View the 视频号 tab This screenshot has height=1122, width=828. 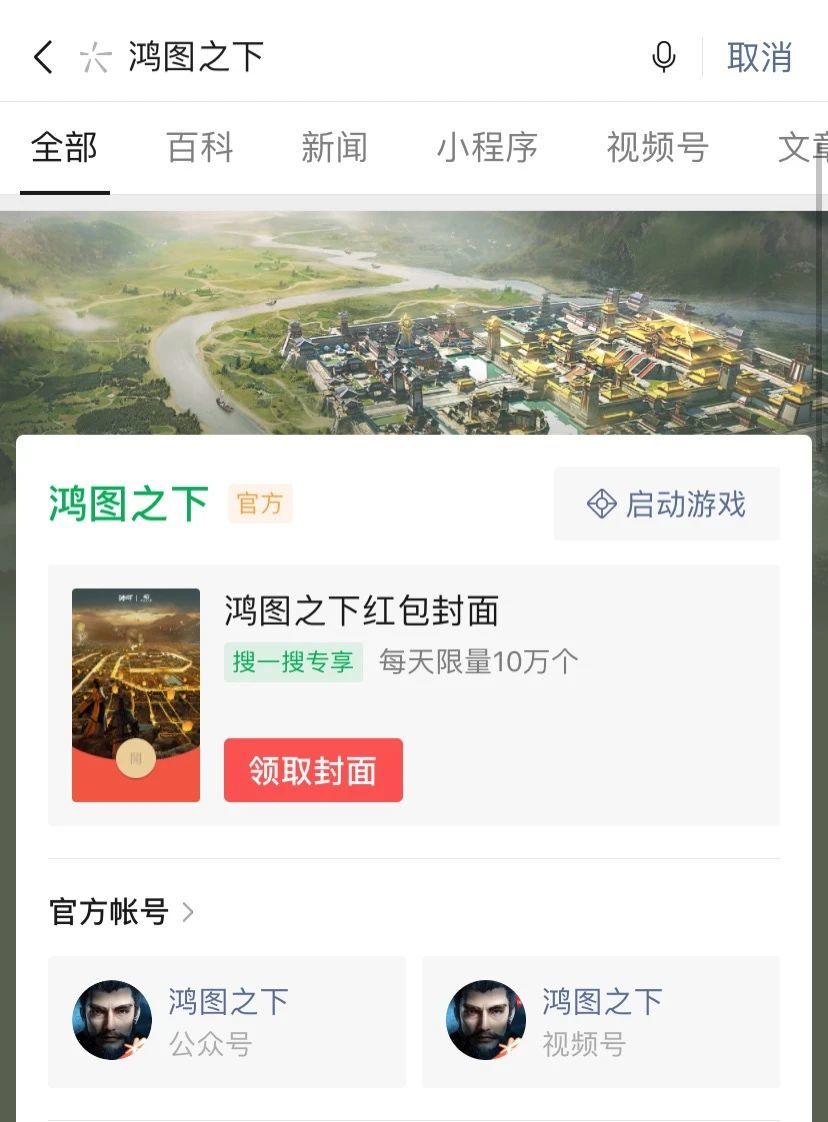click(x=657, y=148)
